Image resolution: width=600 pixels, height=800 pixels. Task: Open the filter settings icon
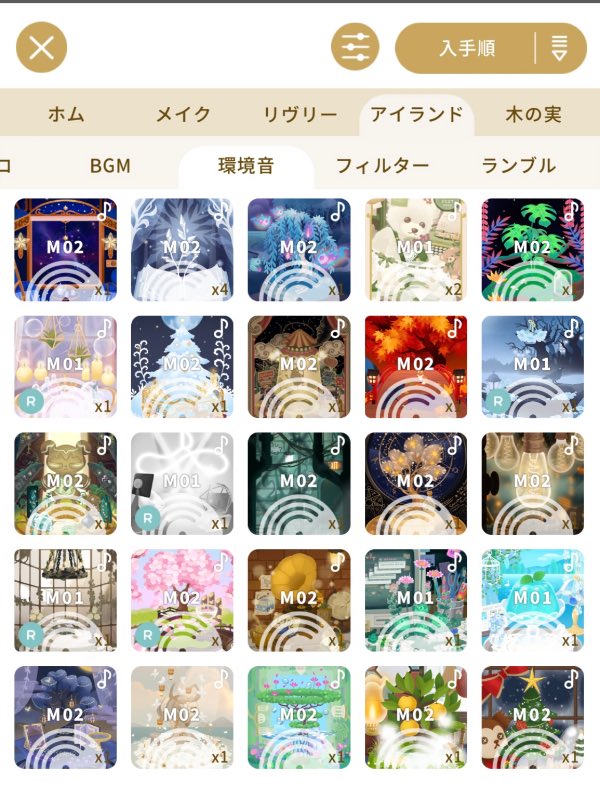pyautogui.click(x=355, y=48)
